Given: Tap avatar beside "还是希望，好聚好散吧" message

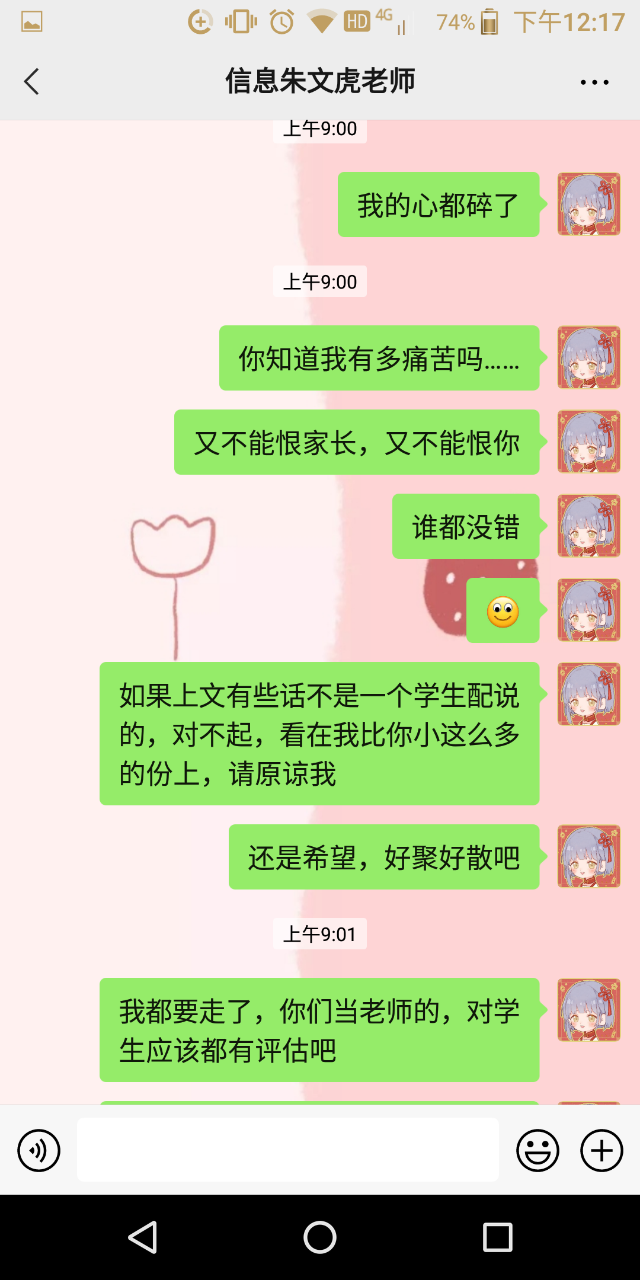Looking at the screenshot, I should (588, 856).
